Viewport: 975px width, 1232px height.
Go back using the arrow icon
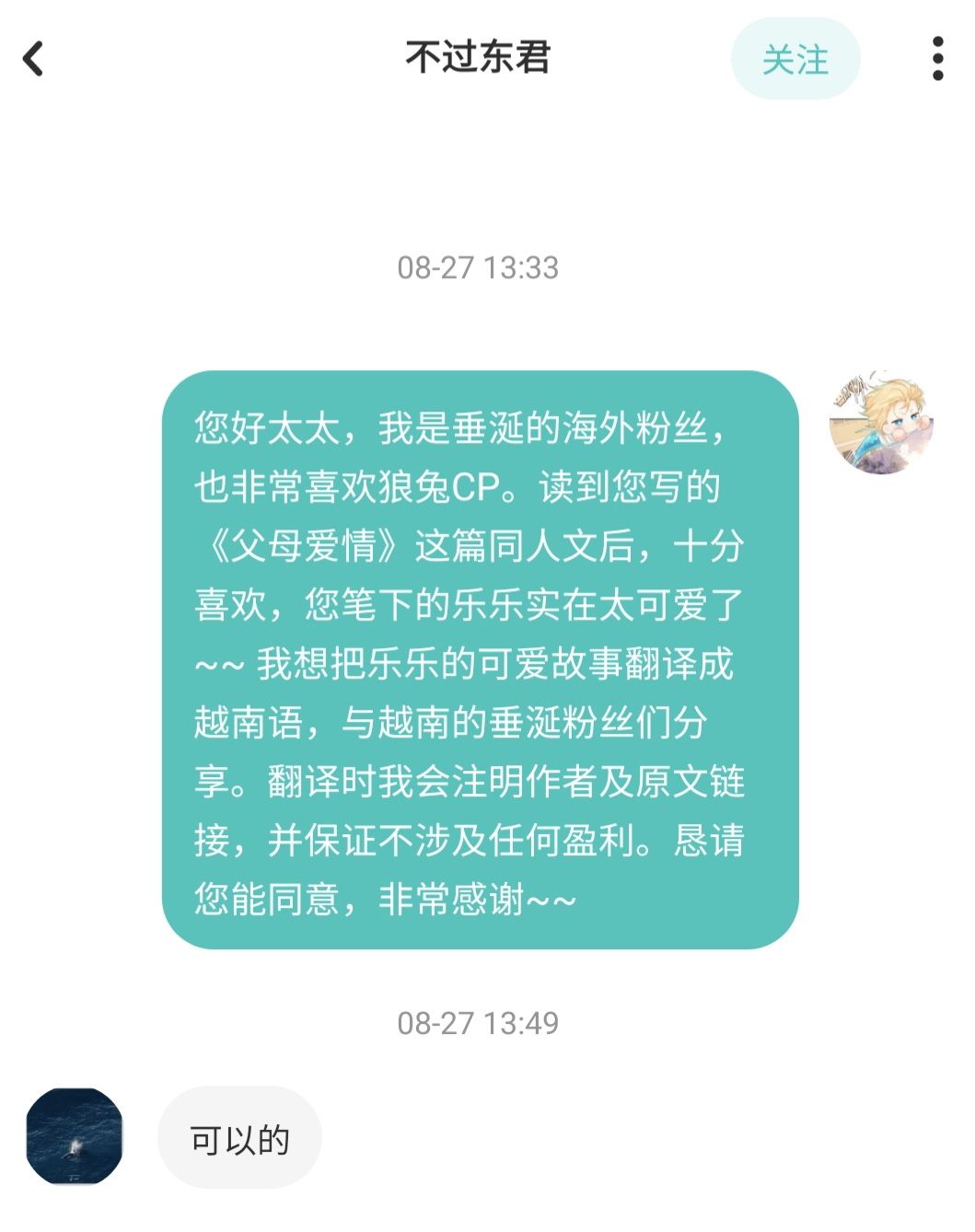(x=34, y=59)
